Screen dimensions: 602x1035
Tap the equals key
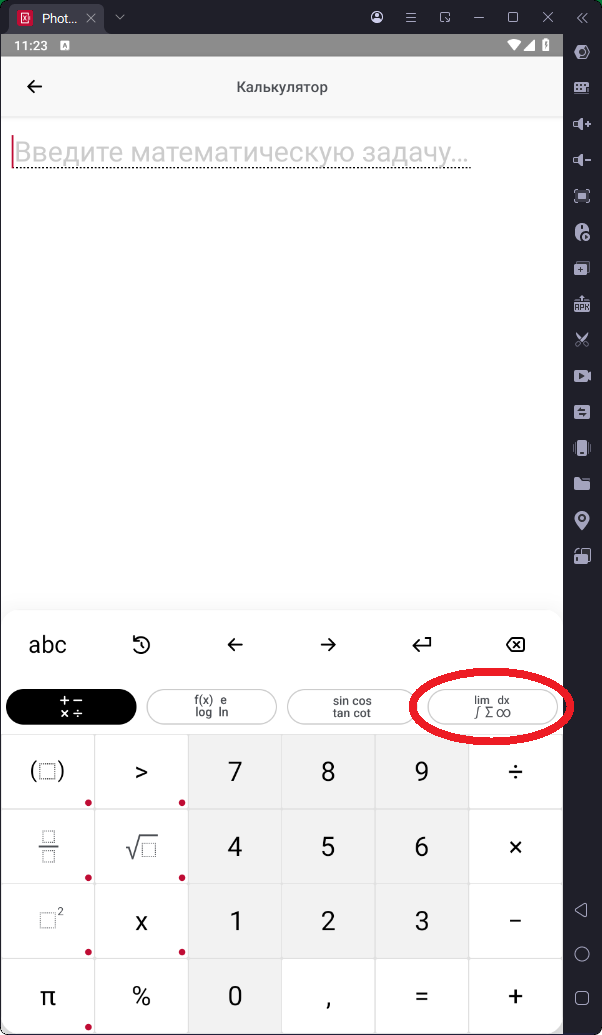tap(421, 996)
